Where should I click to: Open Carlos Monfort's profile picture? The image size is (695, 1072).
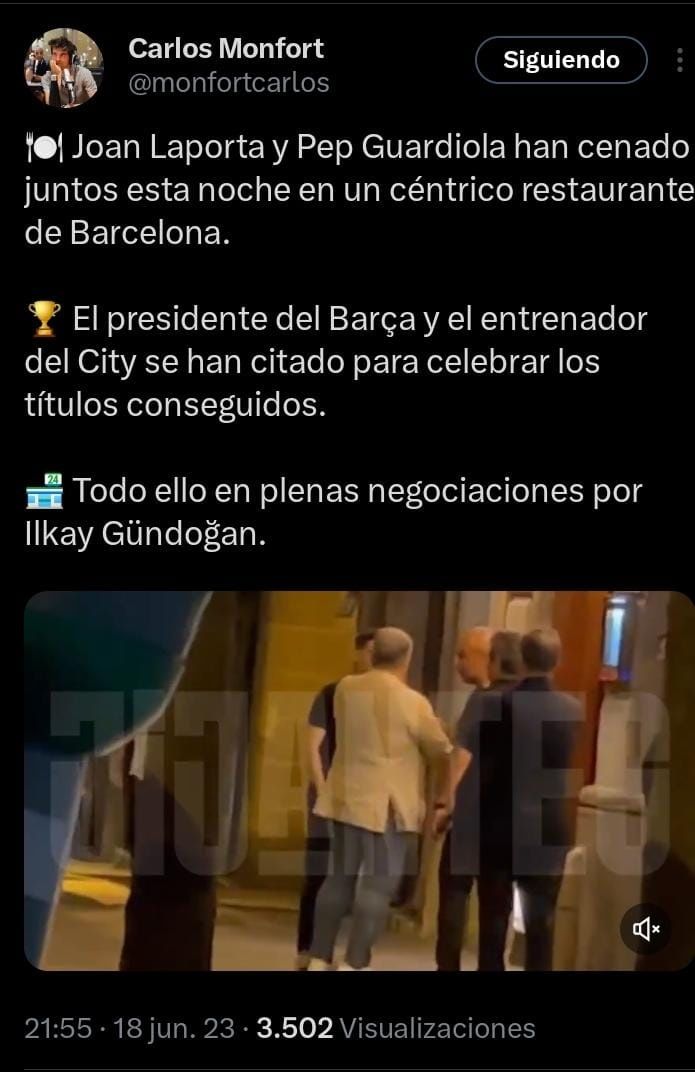tap(63, 67)
